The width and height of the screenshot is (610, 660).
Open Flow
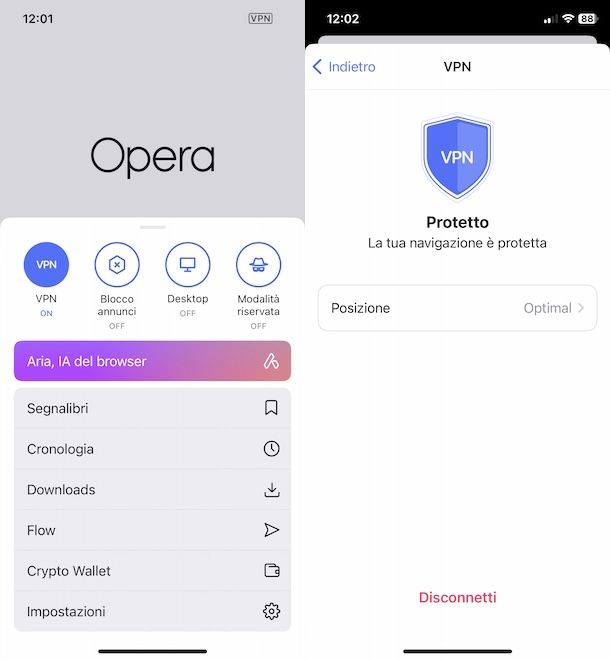click(x=152, y=530)
